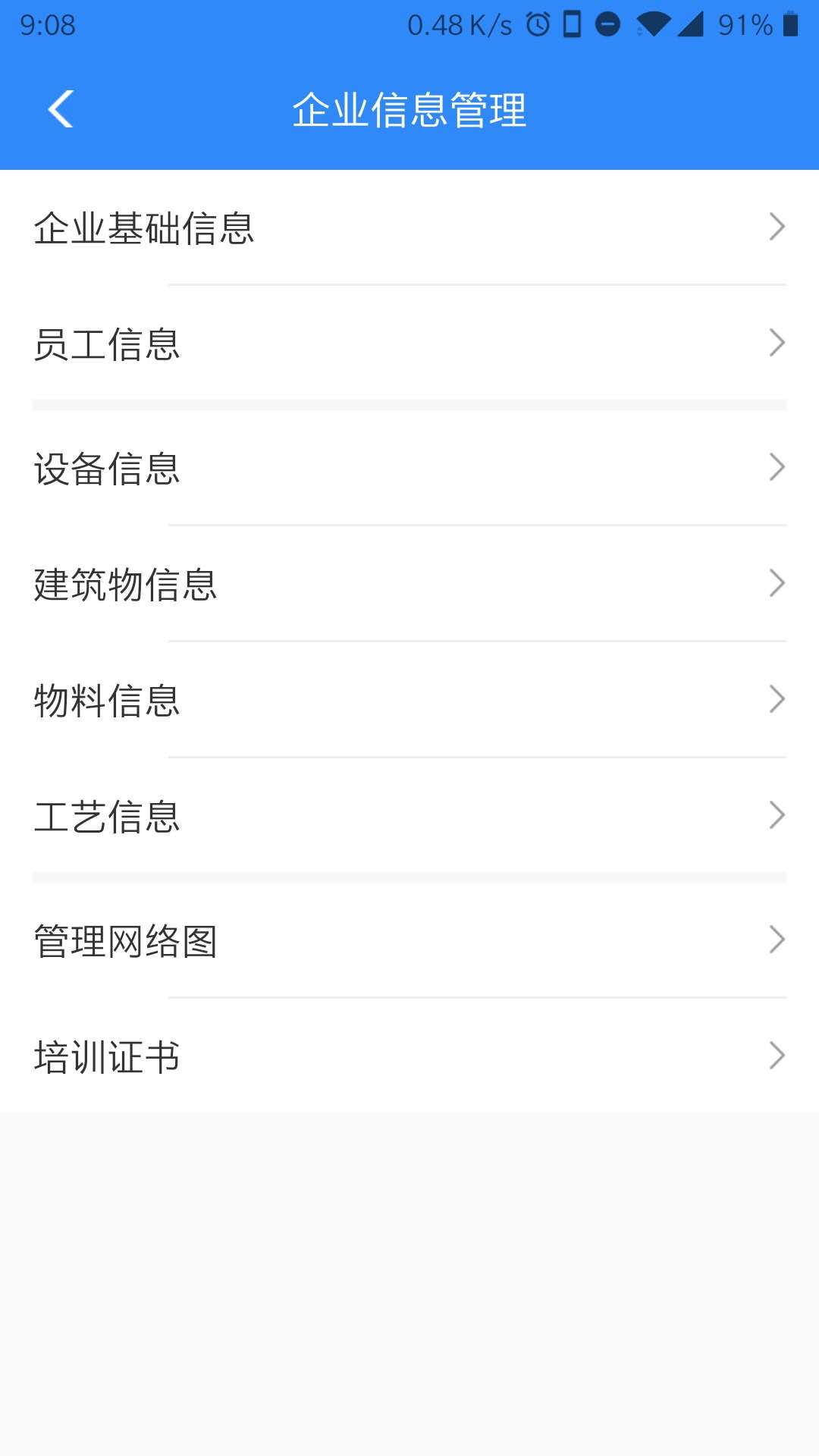819x1456 pixels.
Task: Expand the 设备信息 row chevron
Action: tap(777, 468)
